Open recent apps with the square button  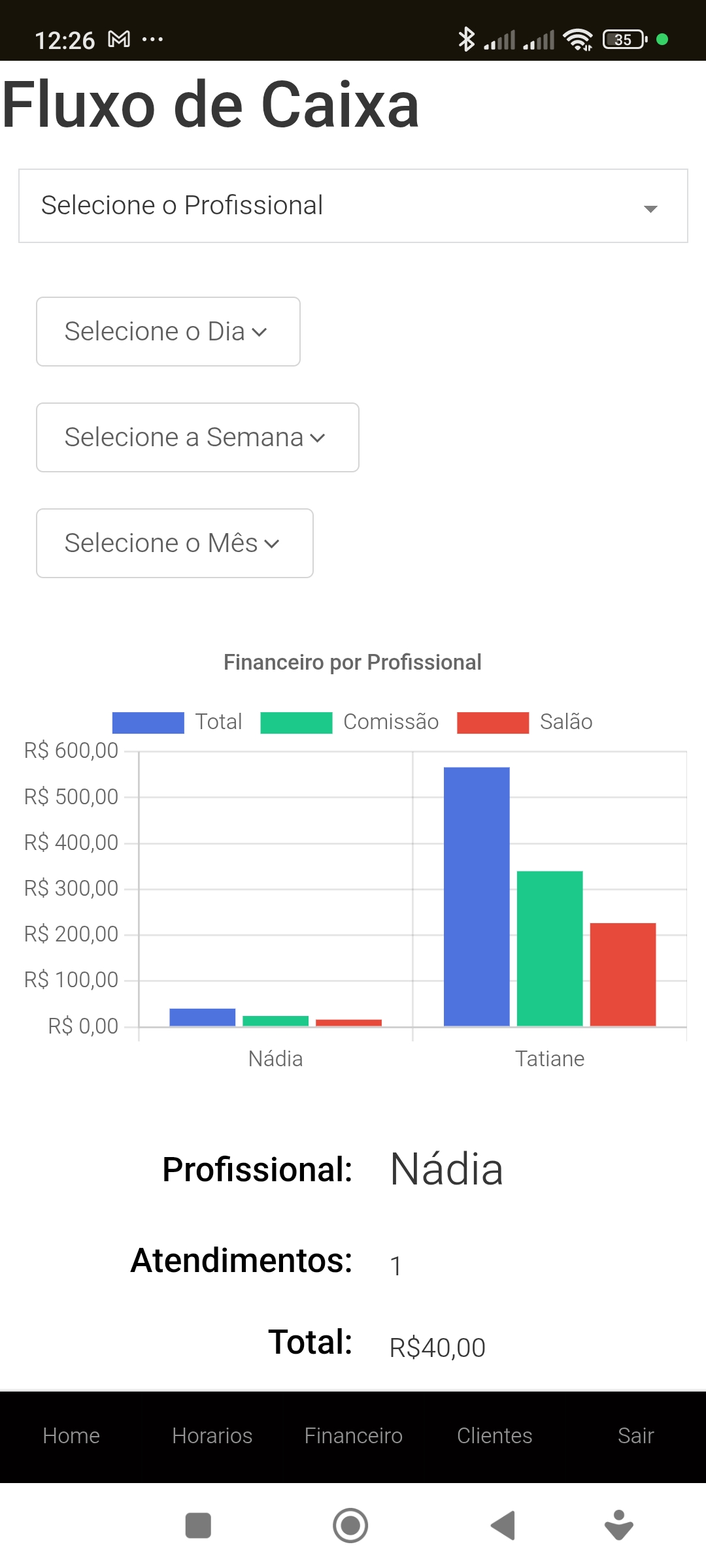pos(198,1526)
